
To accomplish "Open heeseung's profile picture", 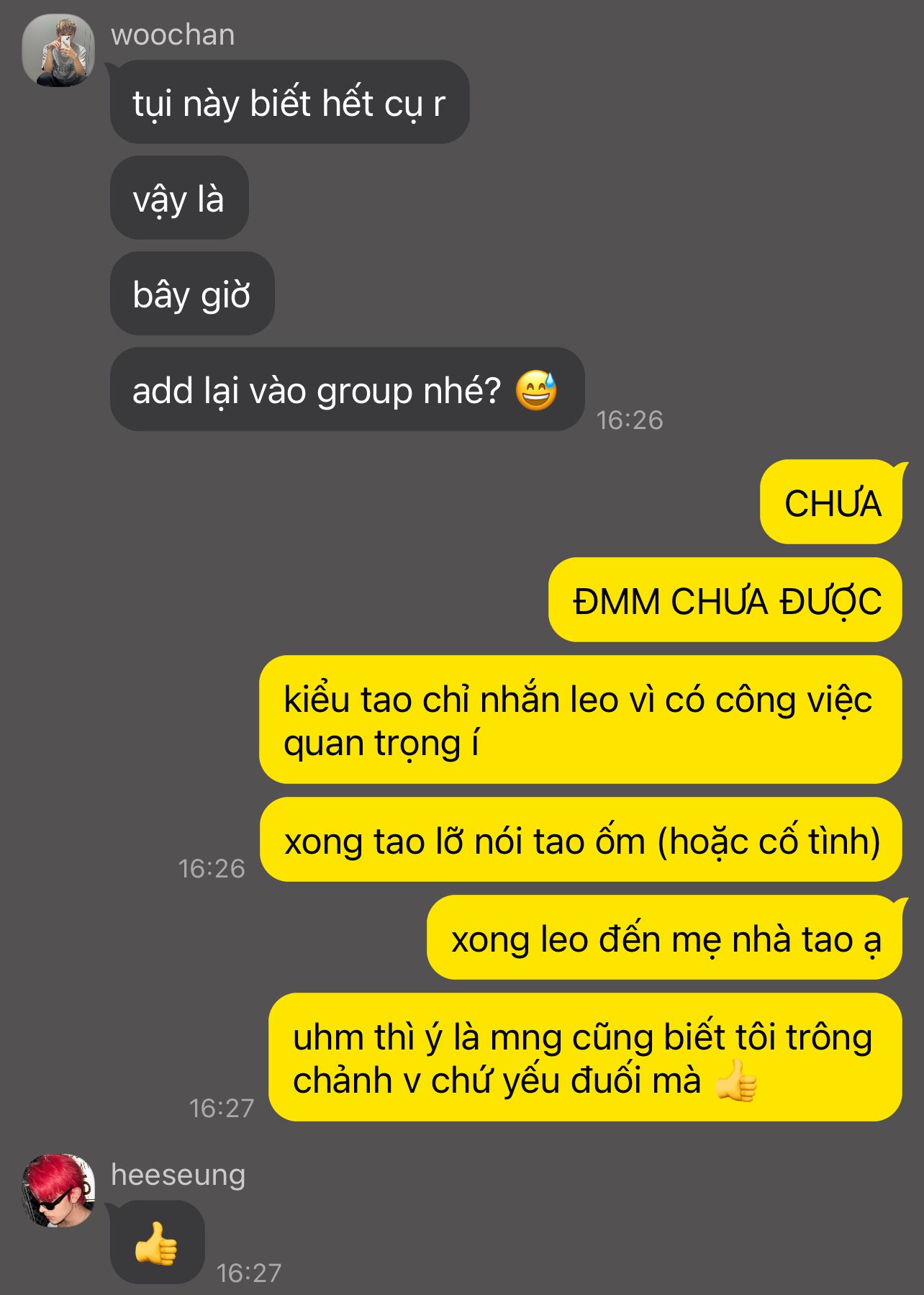I will (x=58, y=1190).
